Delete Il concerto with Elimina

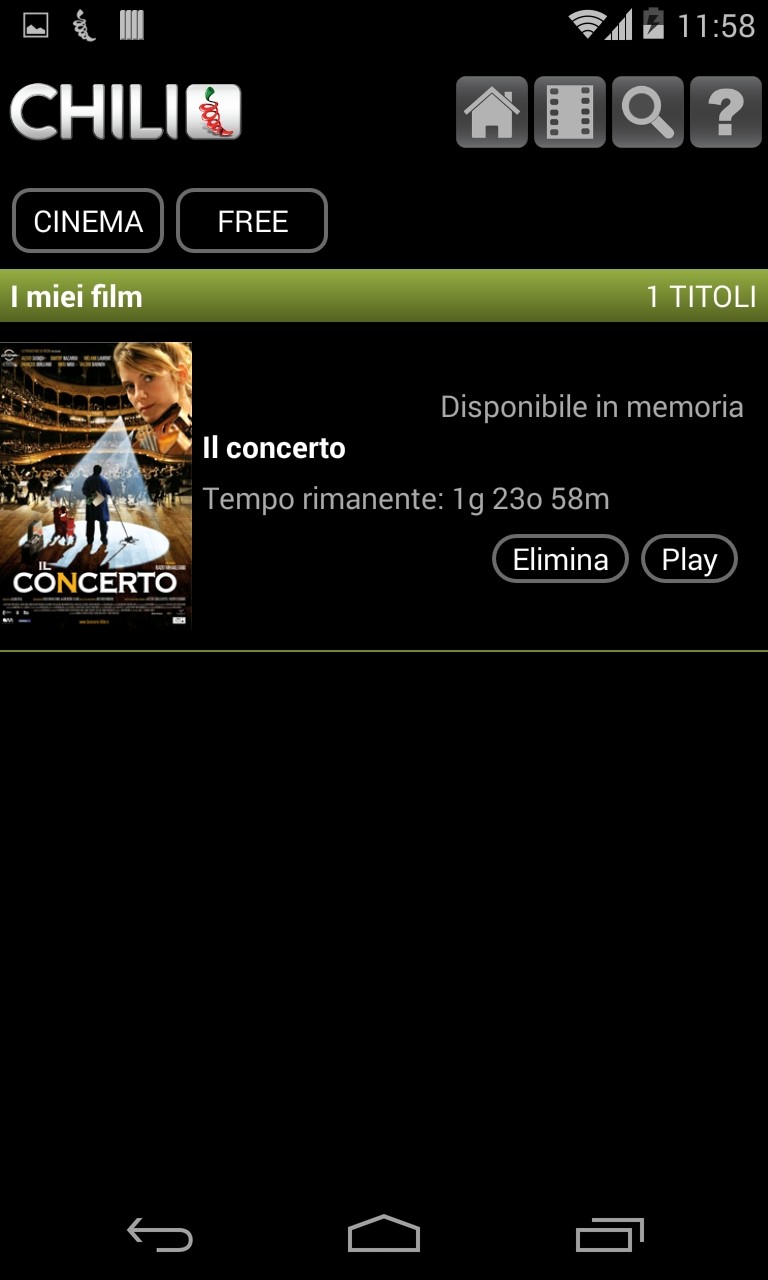(560, 559)
